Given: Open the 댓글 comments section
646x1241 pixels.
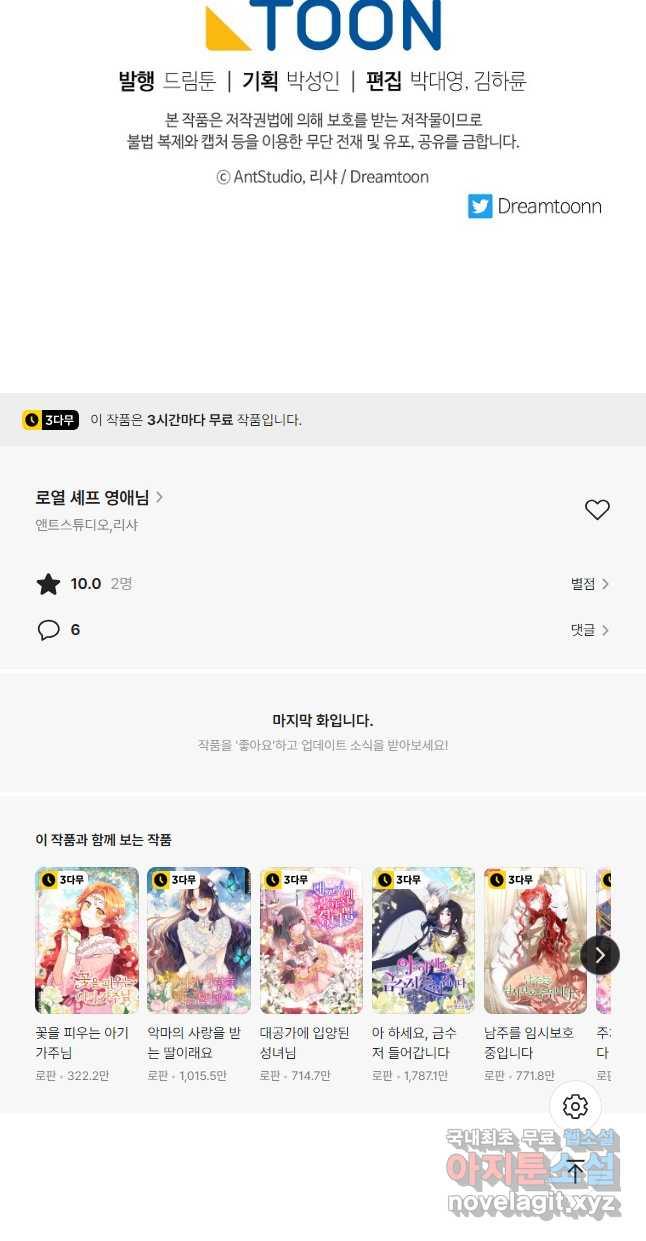Looking at the screenshot, I should tap(589, 630).
